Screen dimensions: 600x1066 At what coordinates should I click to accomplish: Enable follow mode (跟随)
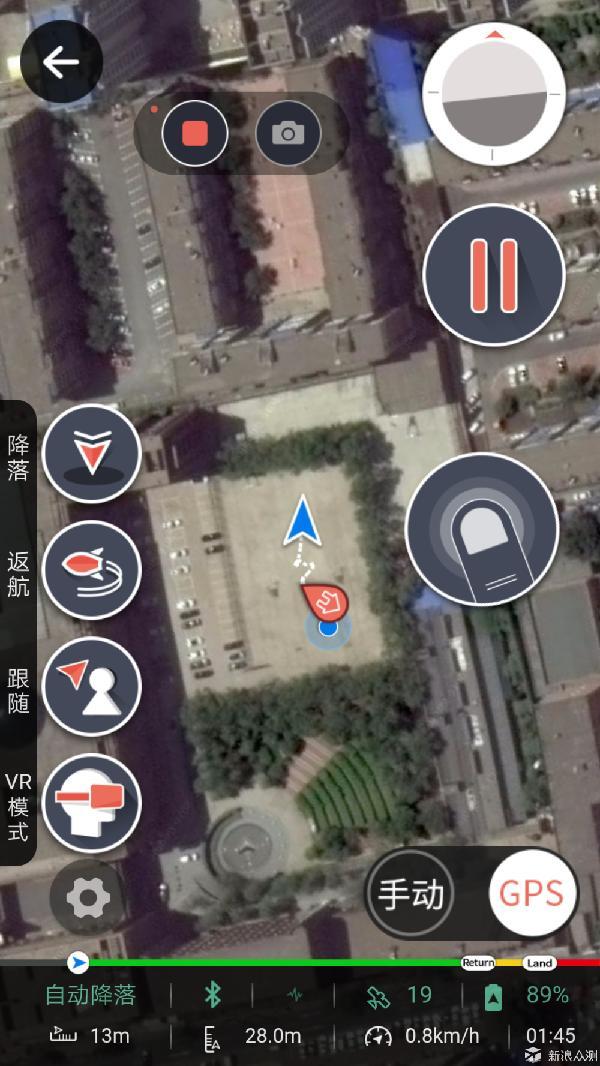[92, 686]
